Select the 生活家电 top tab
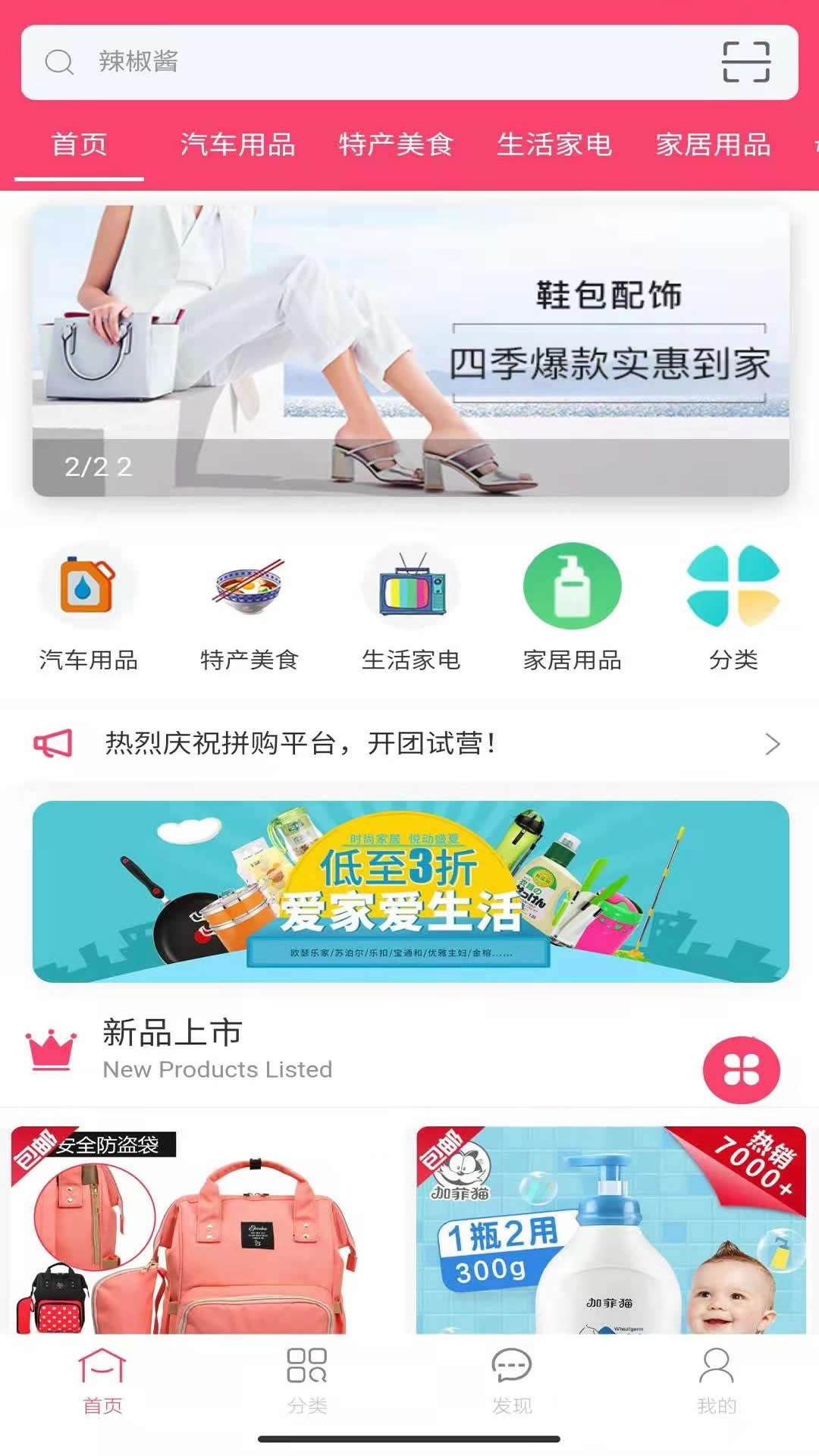 click(x=554, y=144)
